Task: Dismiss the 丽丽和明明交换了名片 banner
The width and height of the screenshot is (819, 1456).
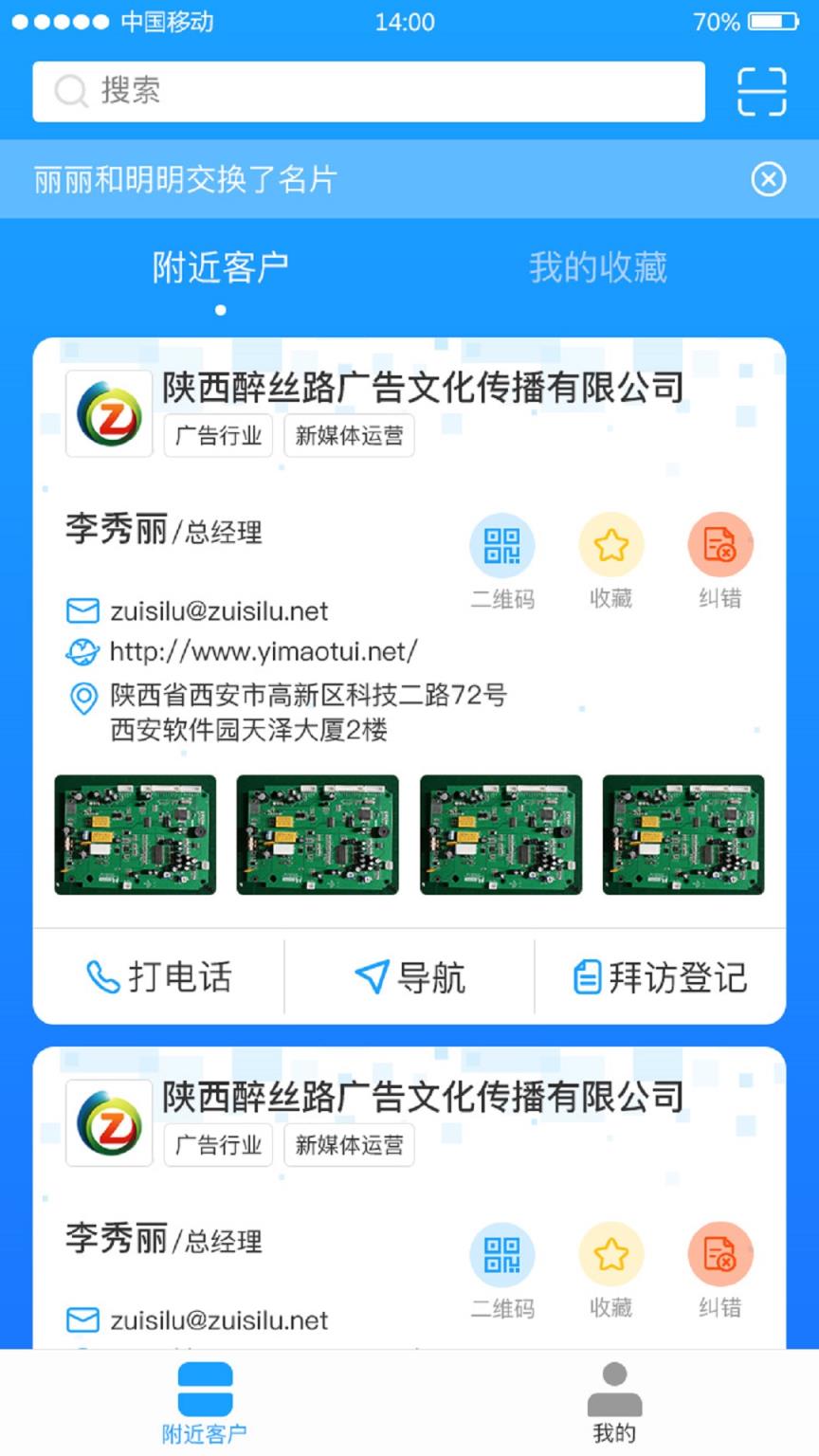Action: [x=768, y=179]
